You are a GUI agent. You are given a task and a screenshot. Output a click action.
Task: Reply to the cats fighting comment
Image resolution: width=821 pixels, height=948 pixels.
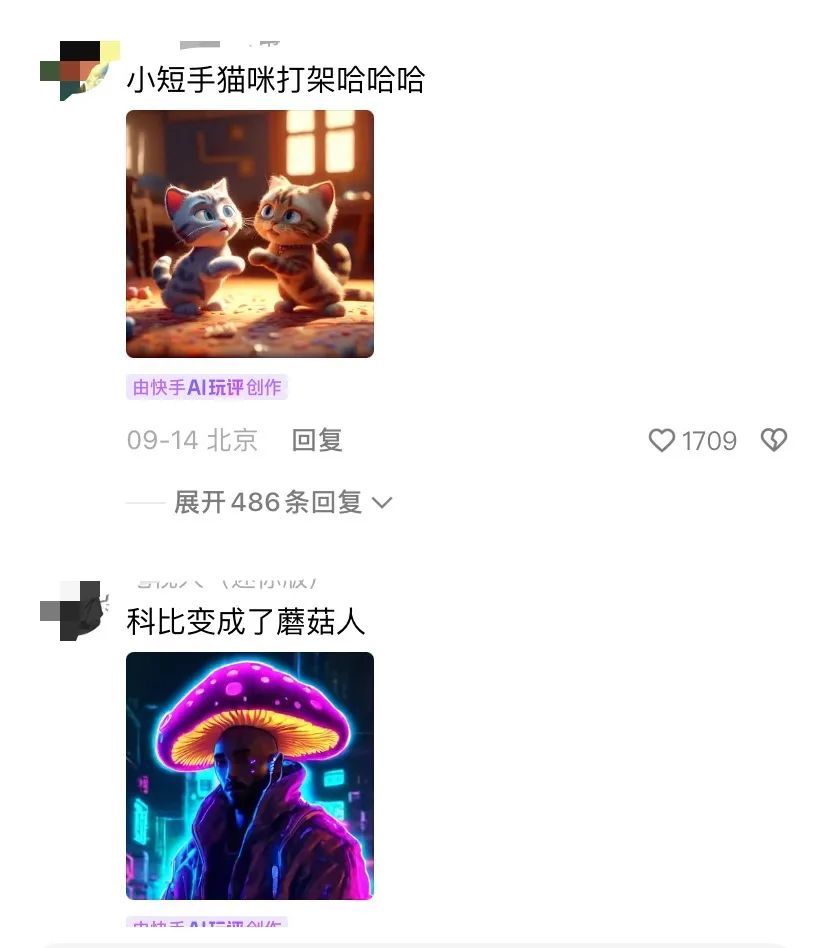(317, 440)
